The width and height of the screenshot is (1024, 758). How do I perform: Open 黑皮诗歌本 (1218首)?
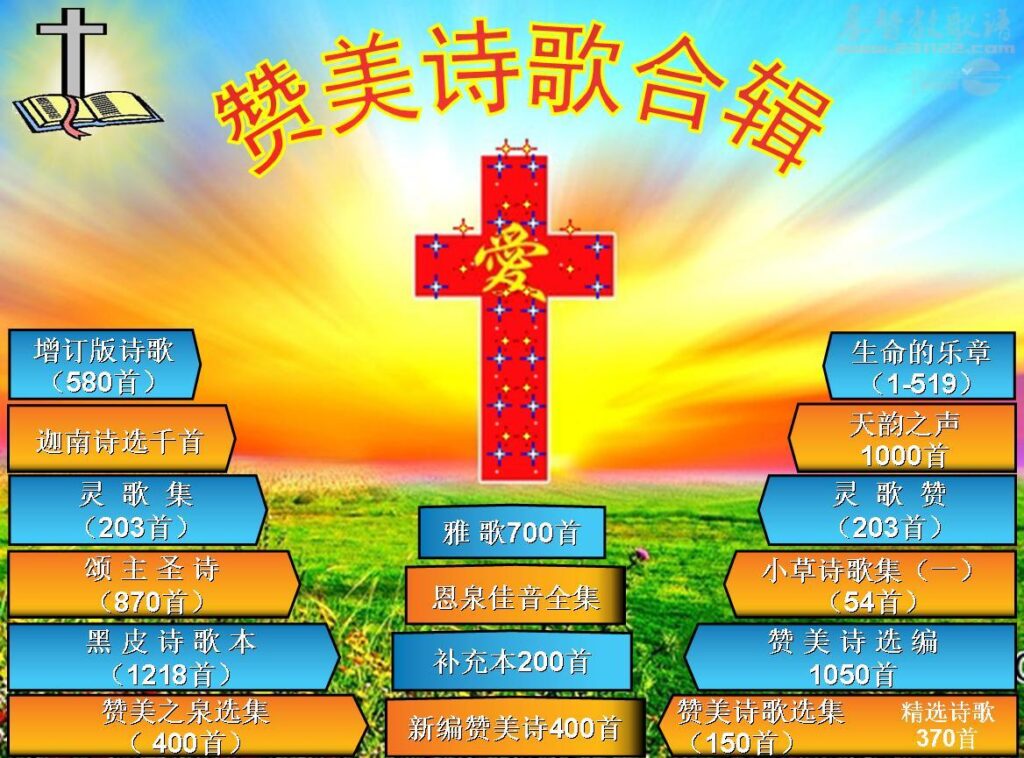click(x=171, y=657)
